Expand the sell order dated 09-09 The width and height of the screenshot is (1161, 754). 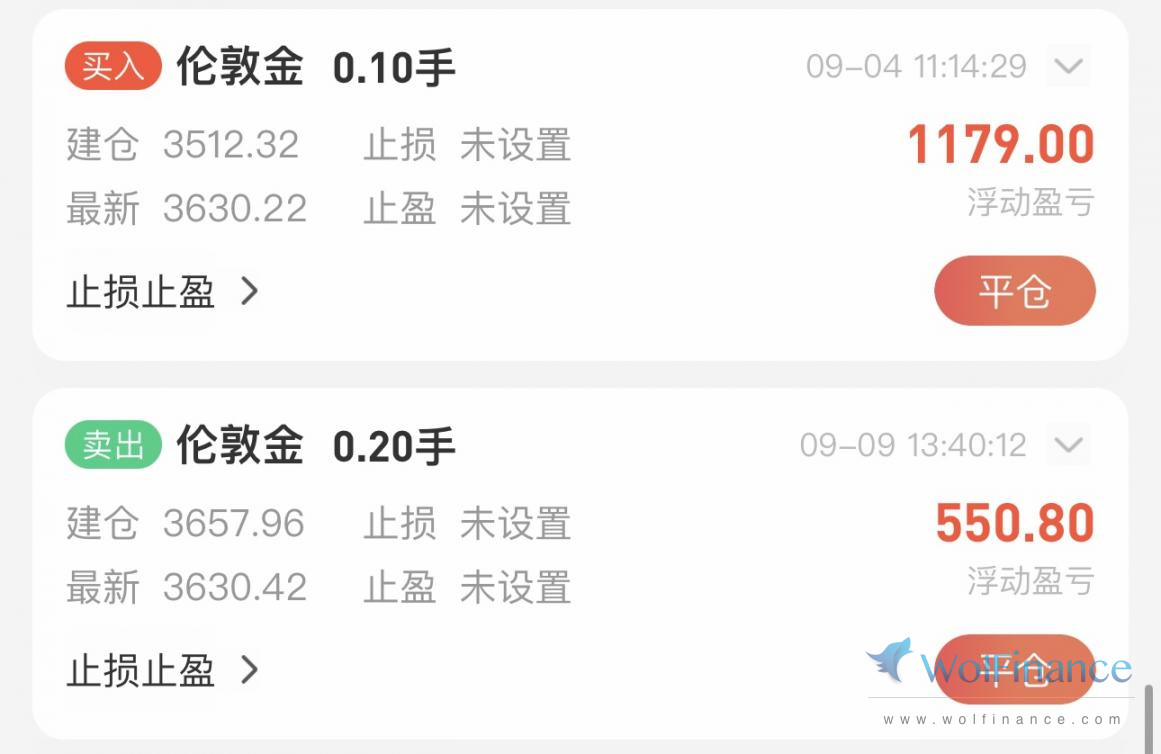point(1068,445)
